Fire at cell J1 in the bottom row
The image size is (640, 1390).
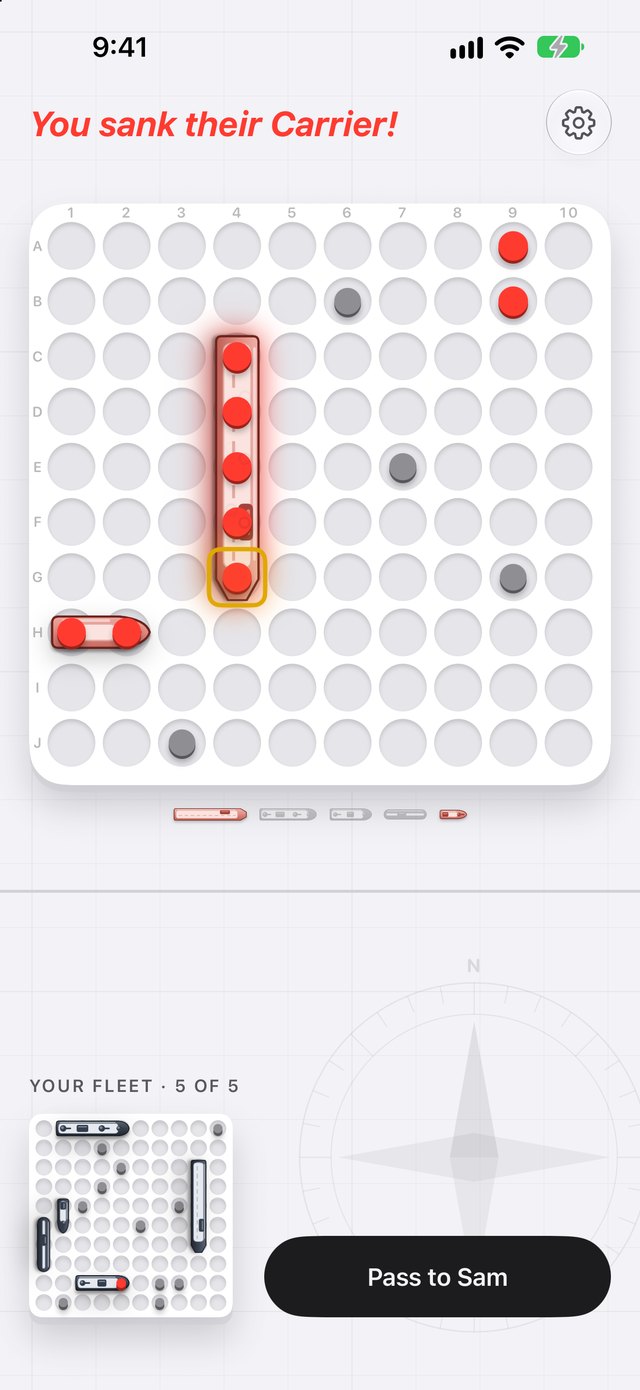(x=71, y=743)
